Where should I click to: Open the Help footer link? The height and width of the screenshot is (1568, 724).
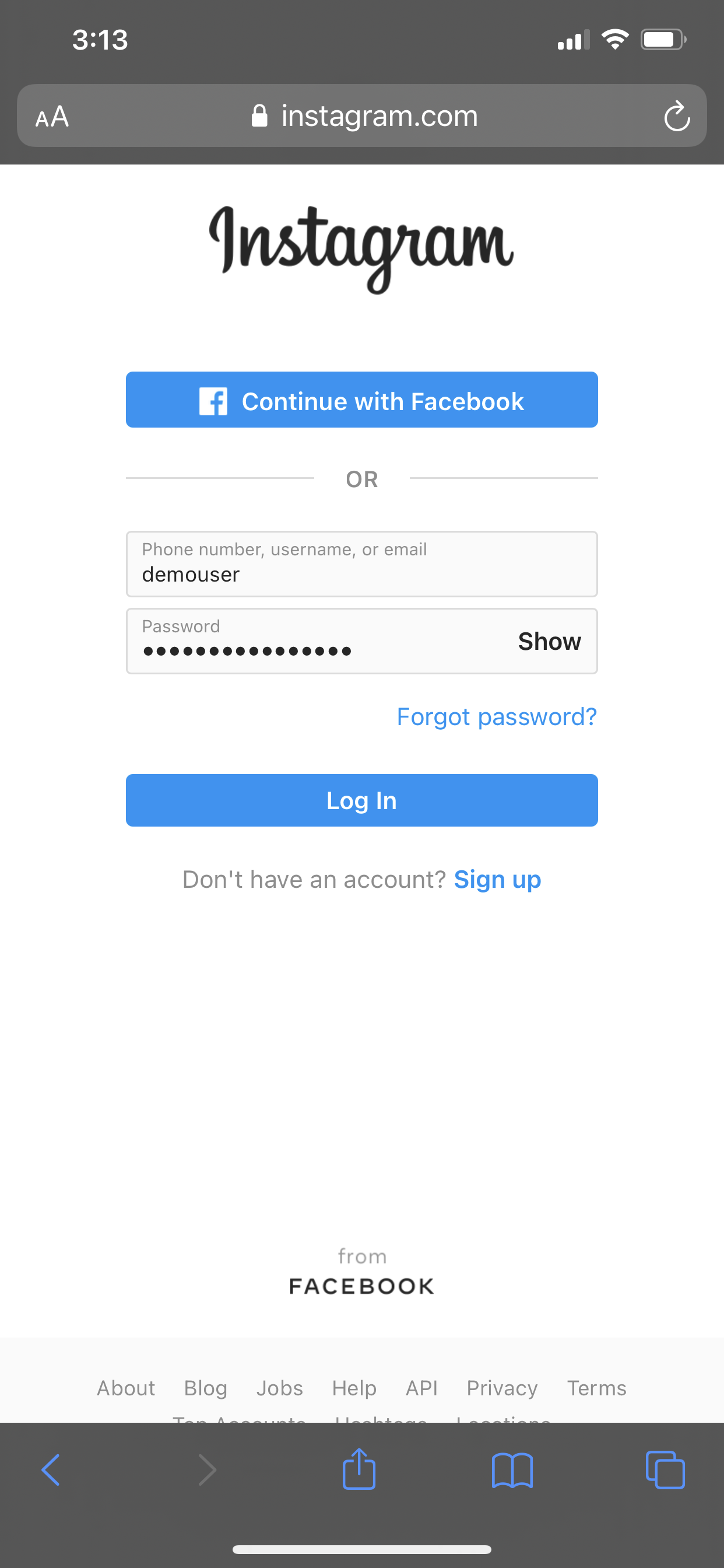(354, 1388)
